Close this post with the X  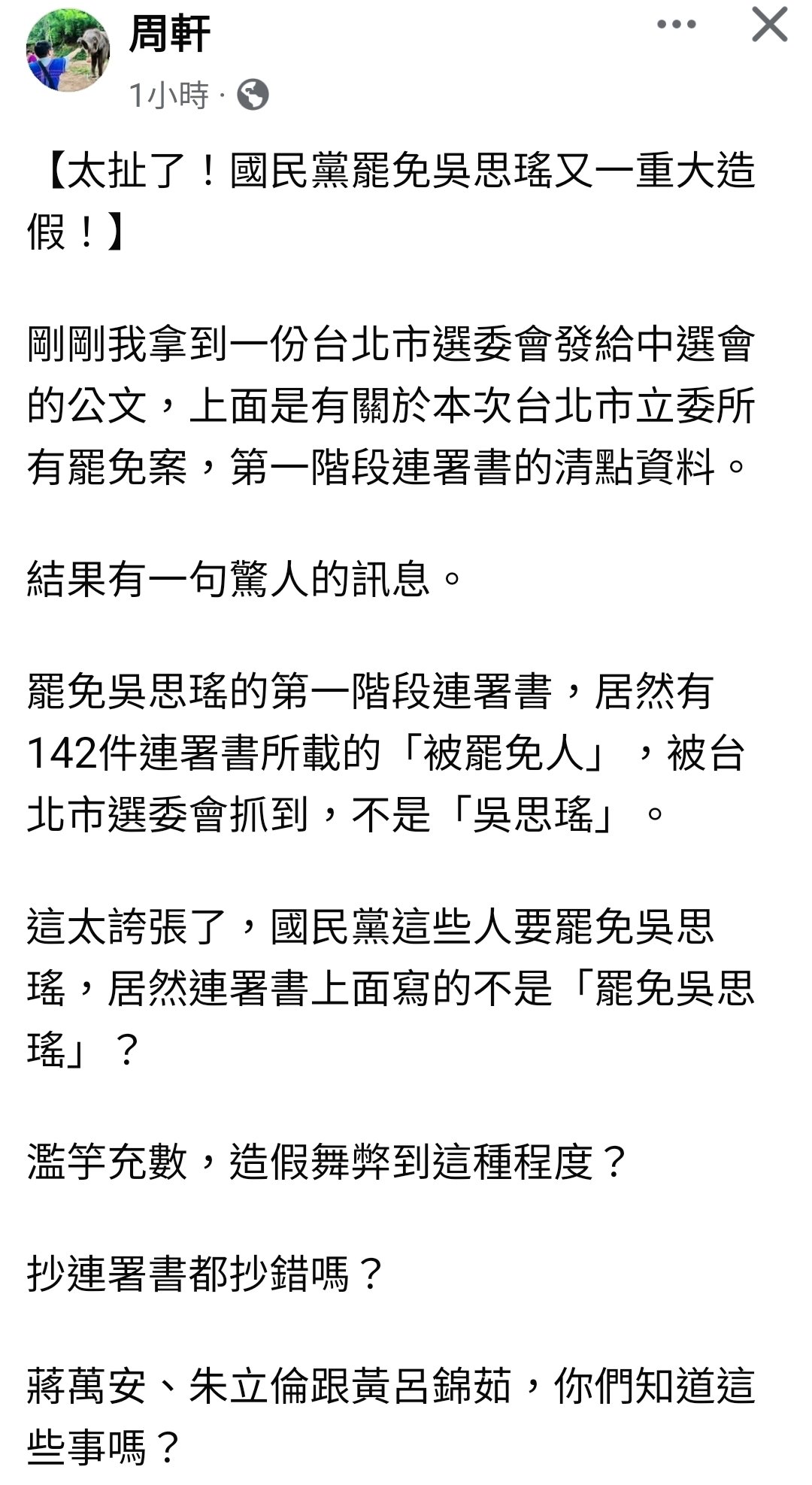click(770, 24)
